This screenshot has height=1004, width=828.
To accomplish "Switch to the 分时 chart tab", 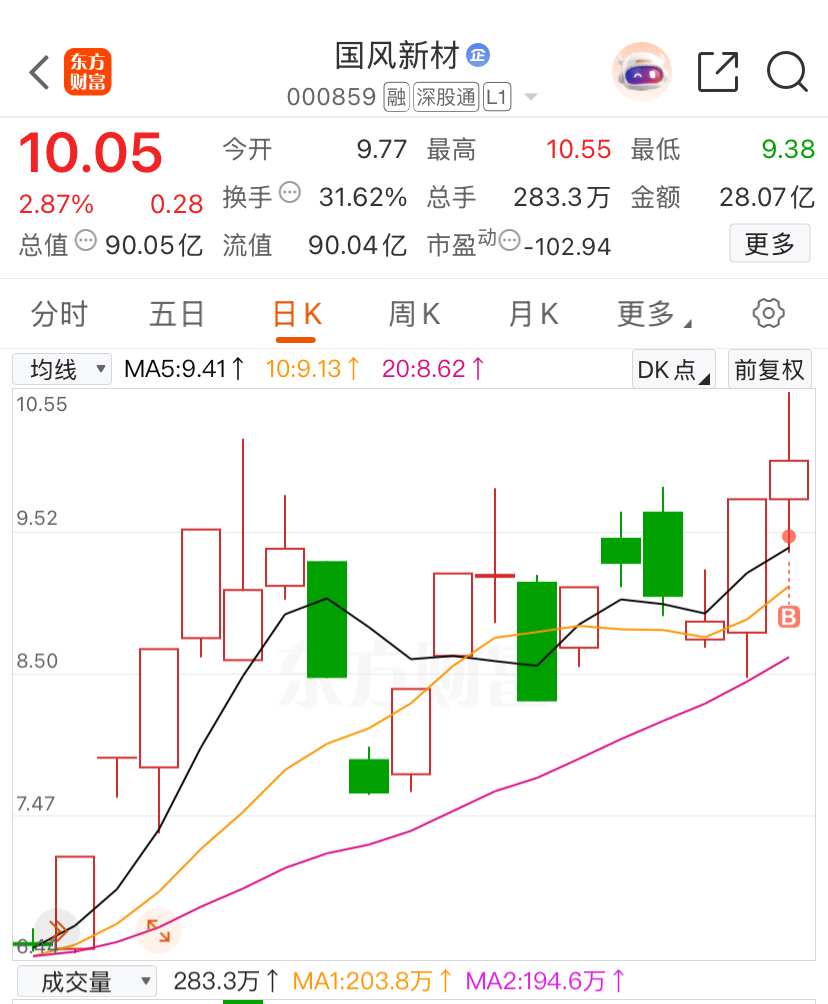I will coord(59,314).
